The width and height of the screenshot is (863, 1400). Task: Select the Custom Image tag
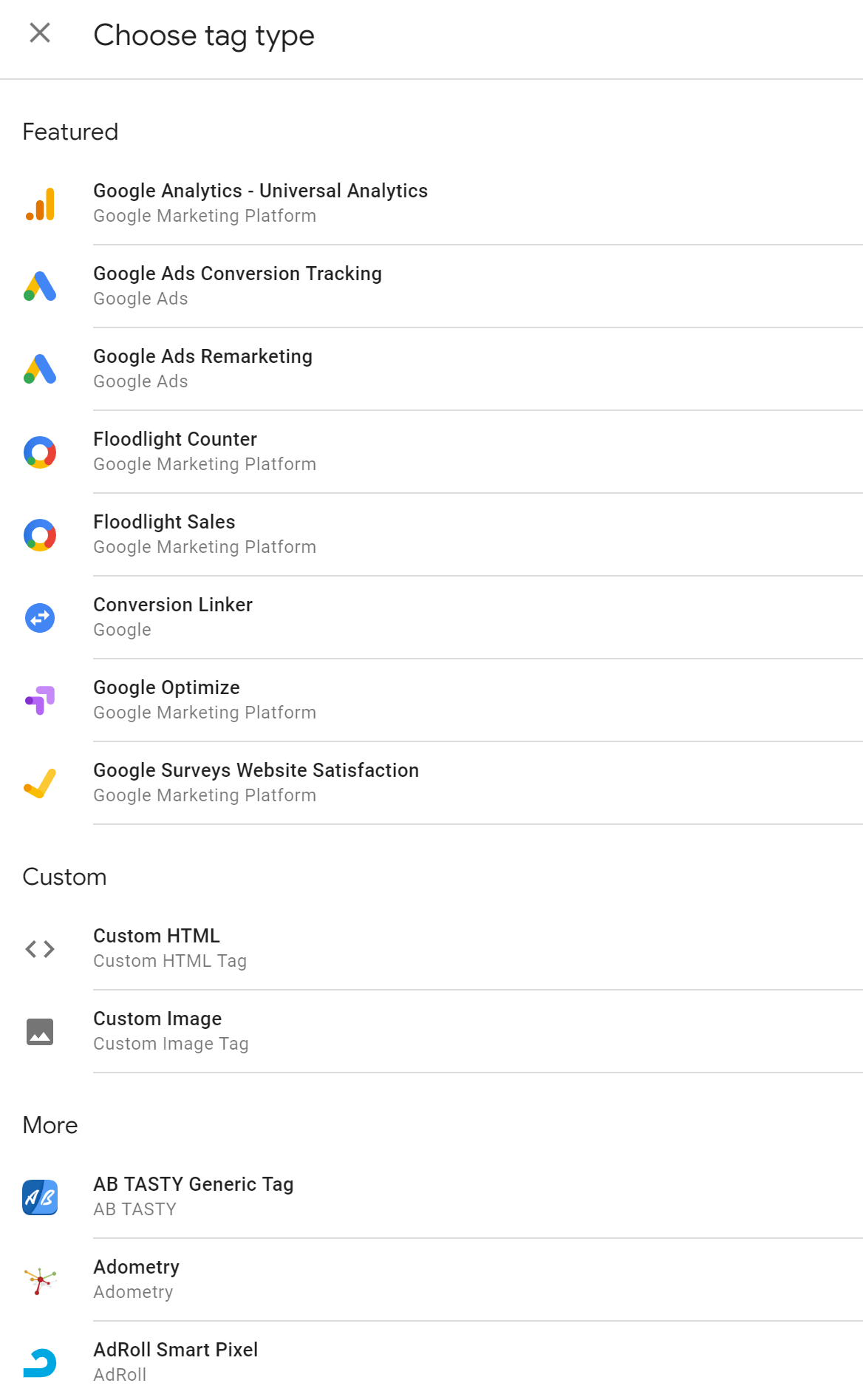tap(157, 1031)
